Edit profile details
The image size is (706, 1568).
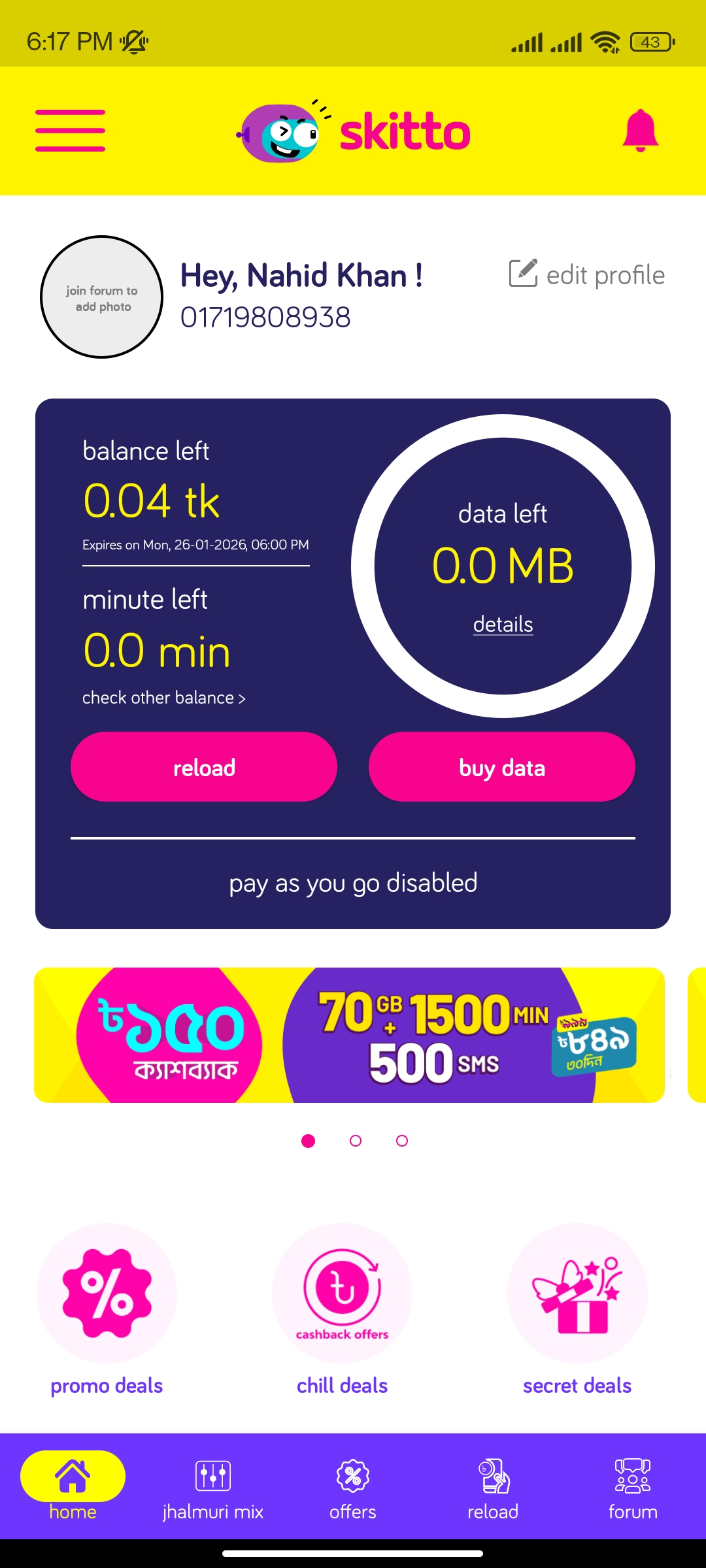coord(586,275)
